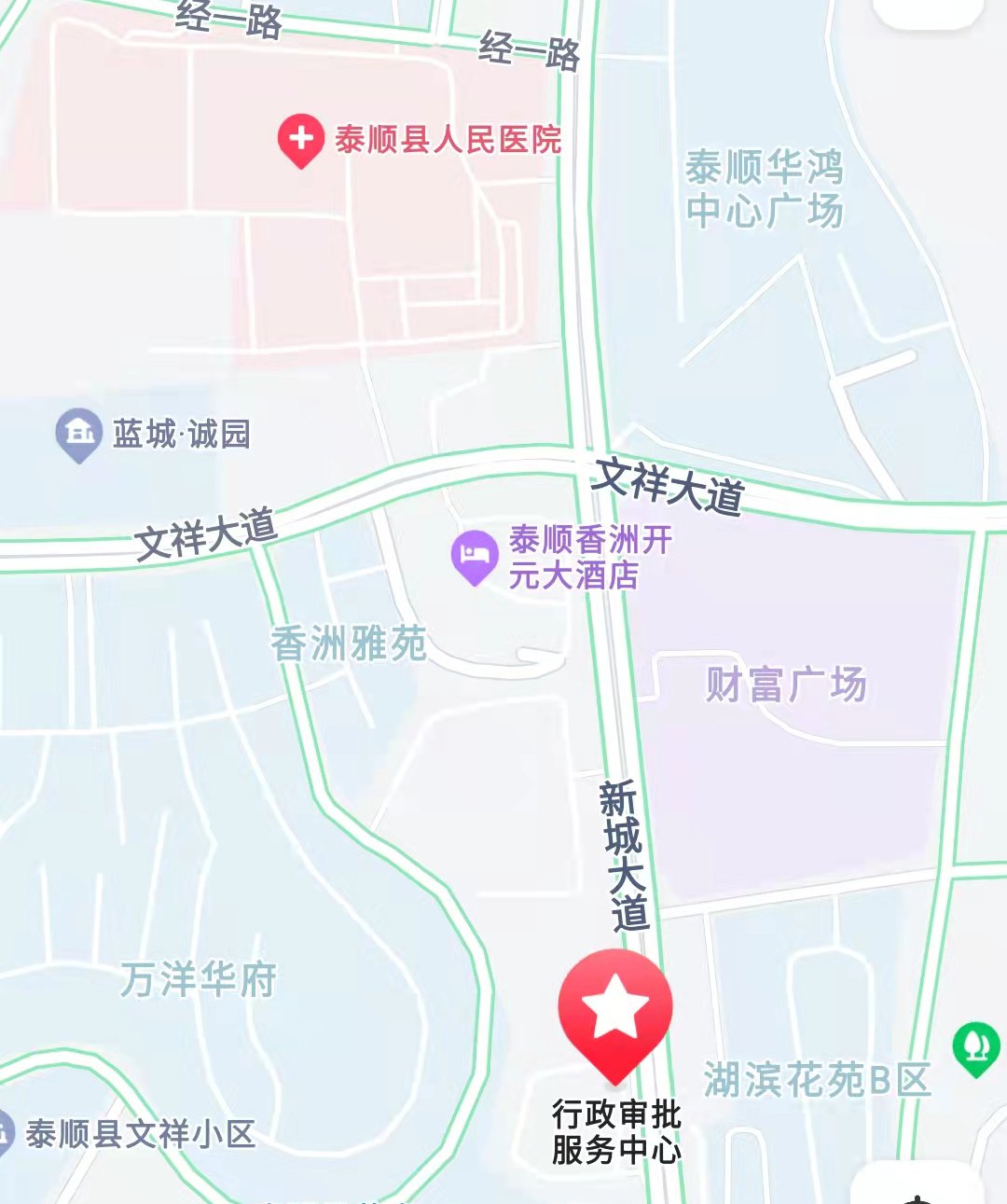This screenshot has height=1204, width=1007.
Task: Open the 泰顺县文祥小区 marker
Action: tap(4, 1132)
